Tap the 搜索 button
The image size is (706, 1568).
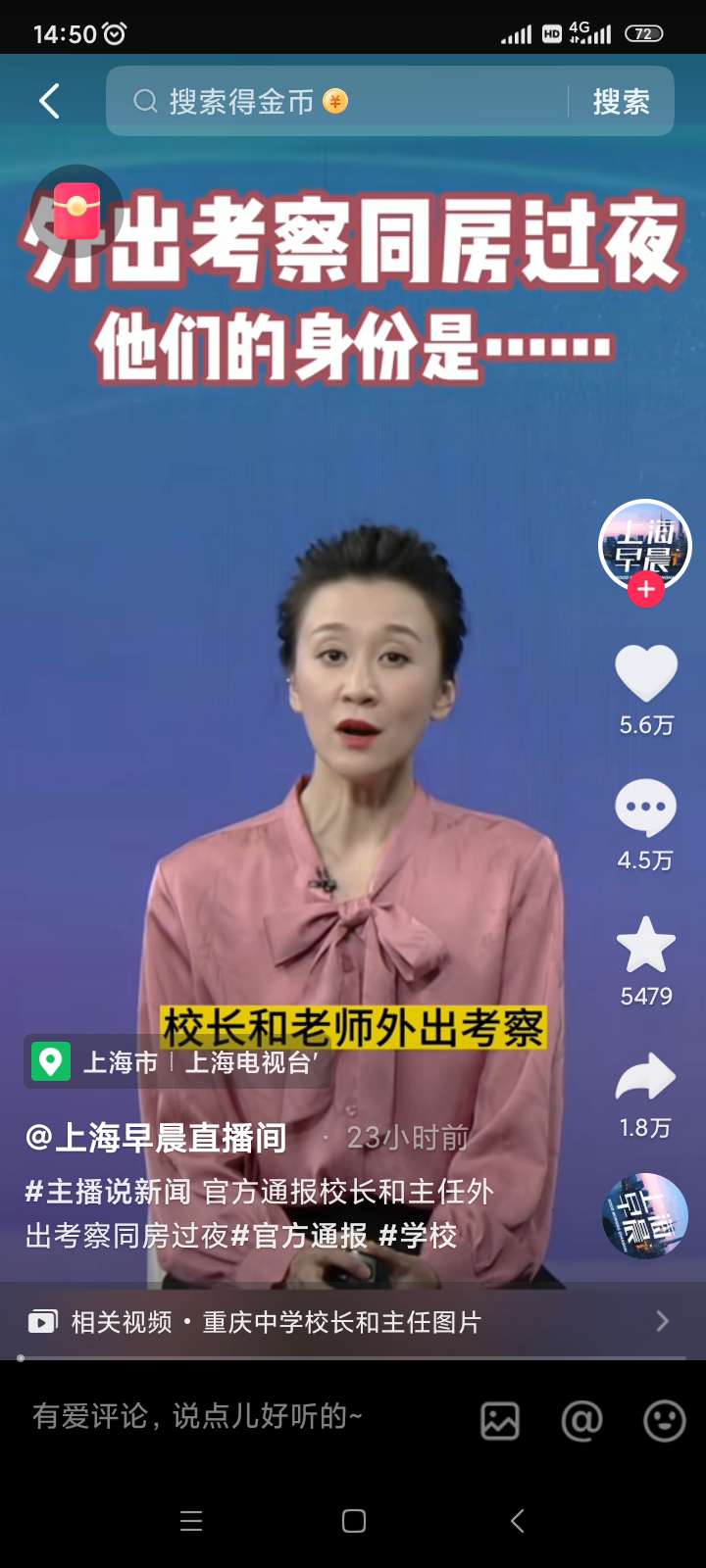point(621,101)
